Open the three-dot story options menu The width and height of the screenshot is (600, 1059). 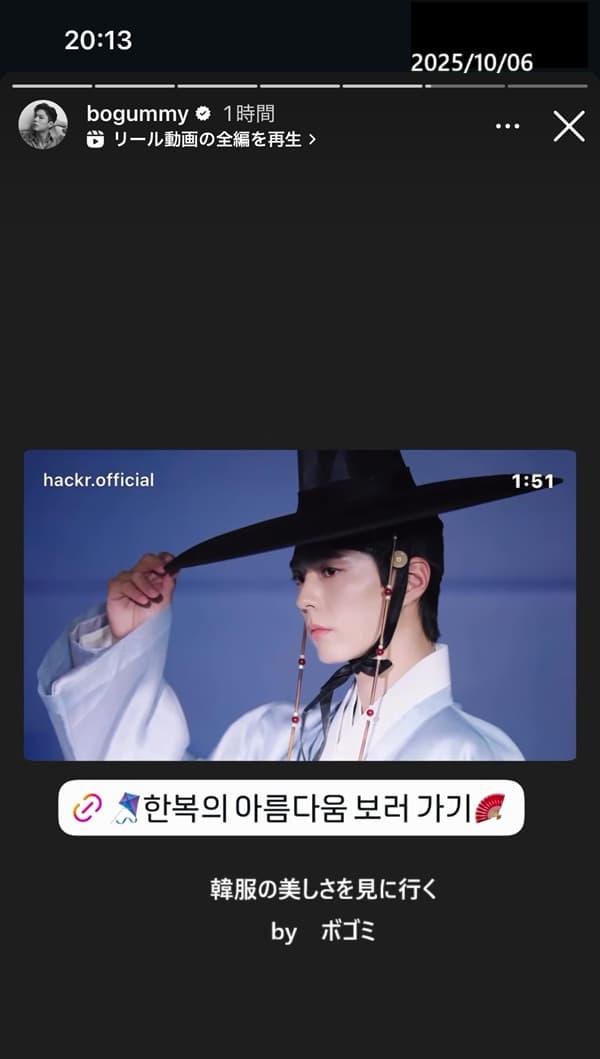coord(508,126)
